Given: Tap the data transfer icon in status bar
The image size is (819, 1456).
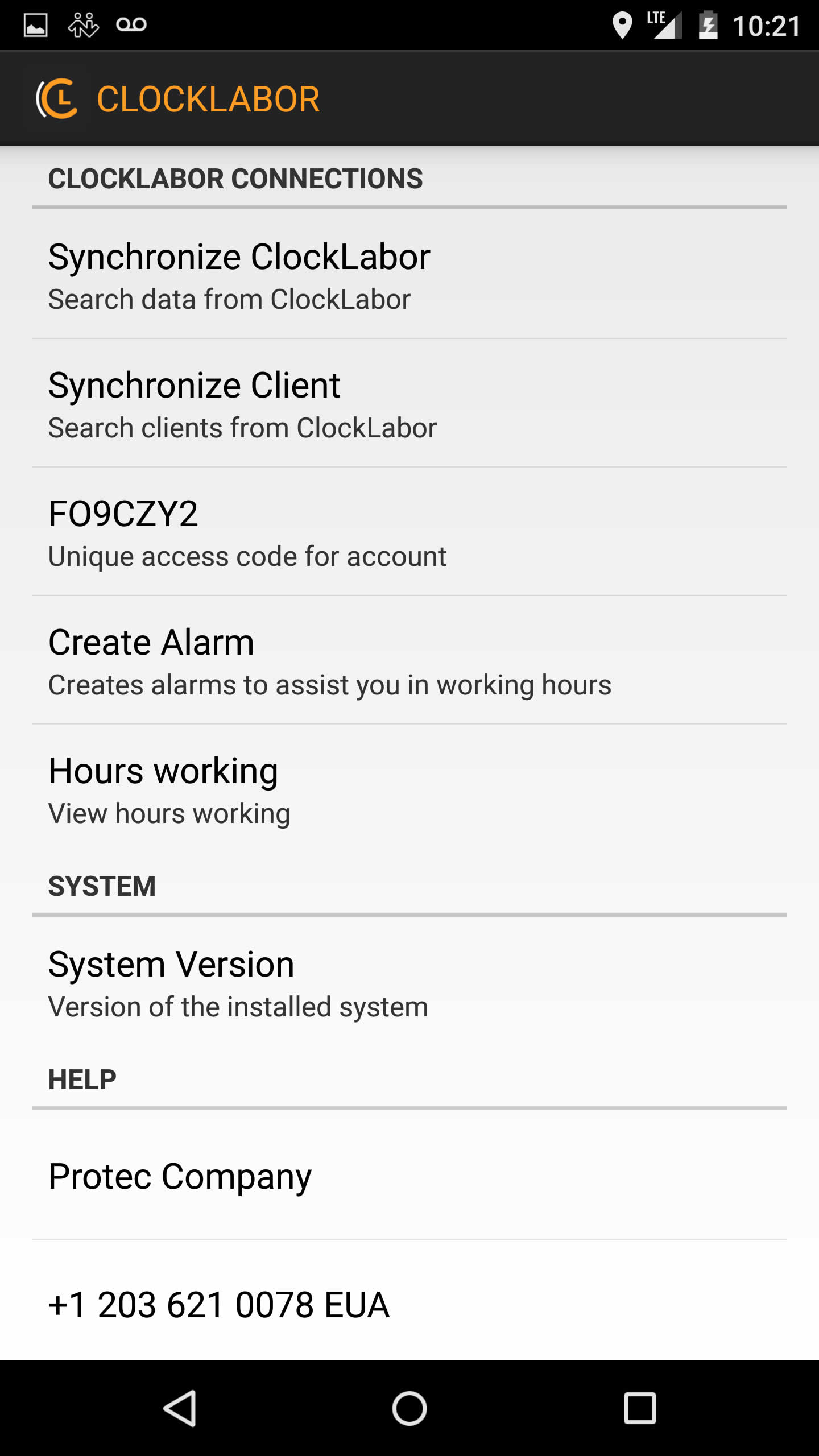Looking at the screenshot, I should click(84, 23).
